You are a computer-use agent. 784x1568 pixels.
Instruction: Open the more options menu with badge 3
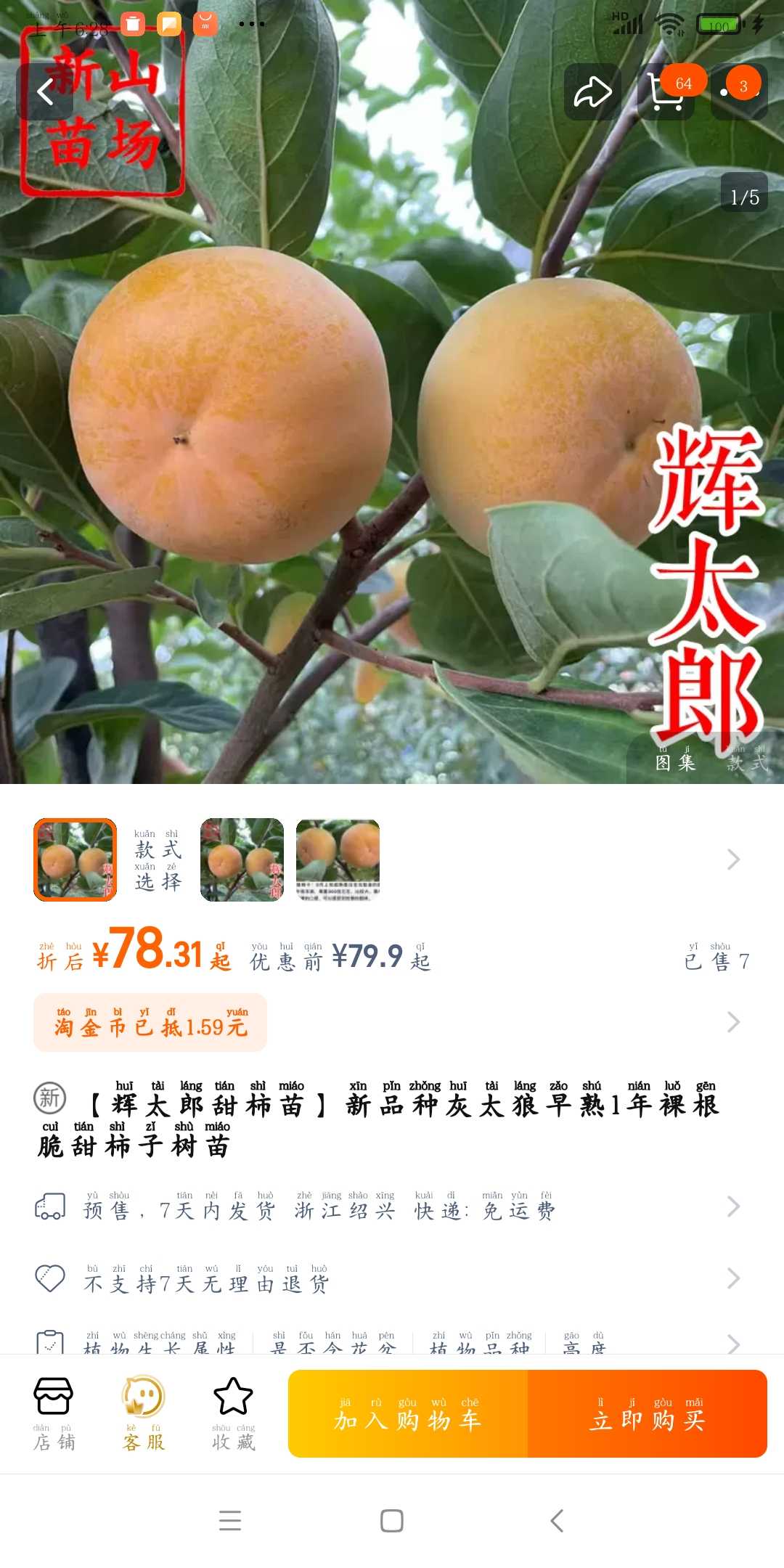(739, 91)
